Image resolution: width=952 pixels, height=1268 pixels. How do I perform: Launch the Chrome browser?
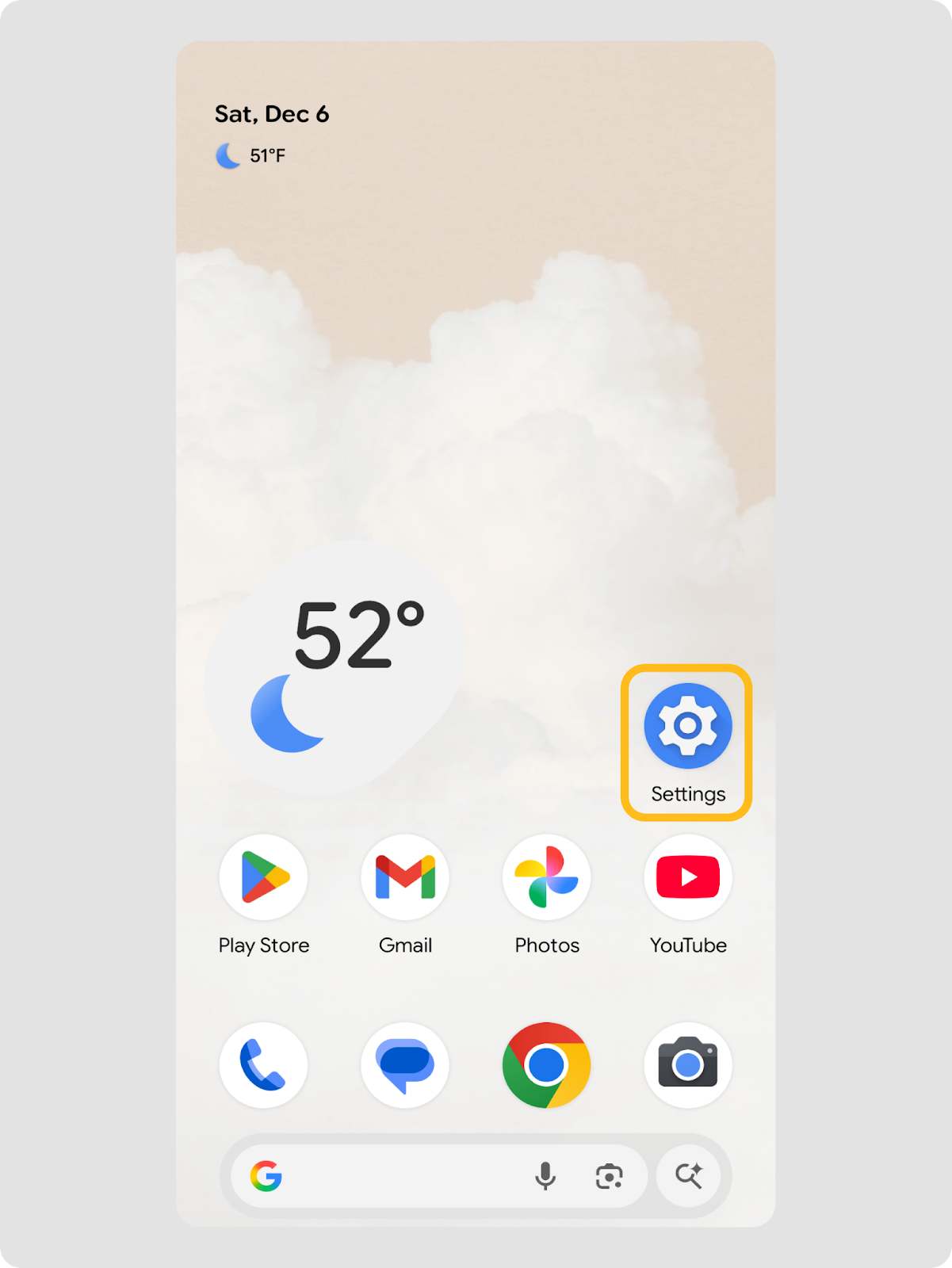point(546,1065)
